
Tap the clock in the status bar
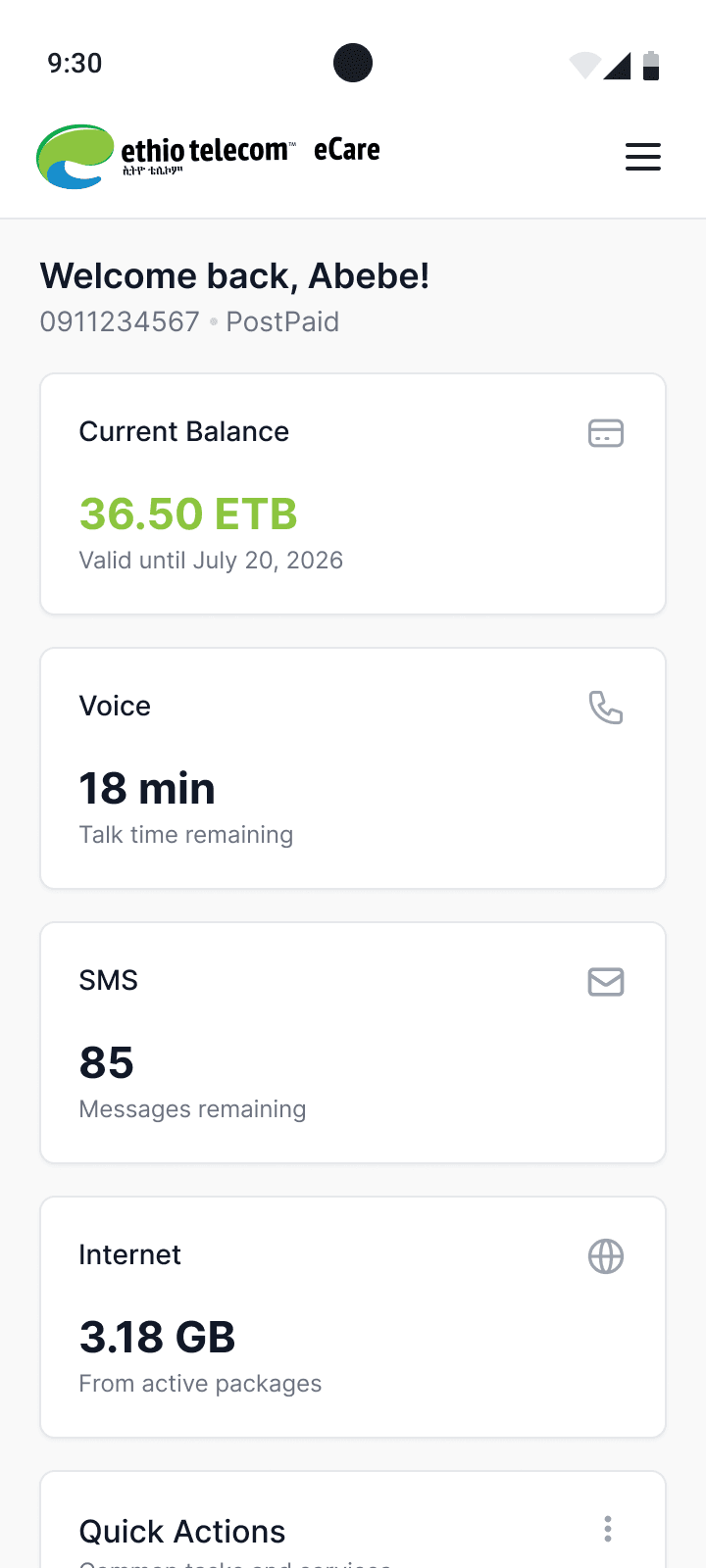[x=74, y=63]
